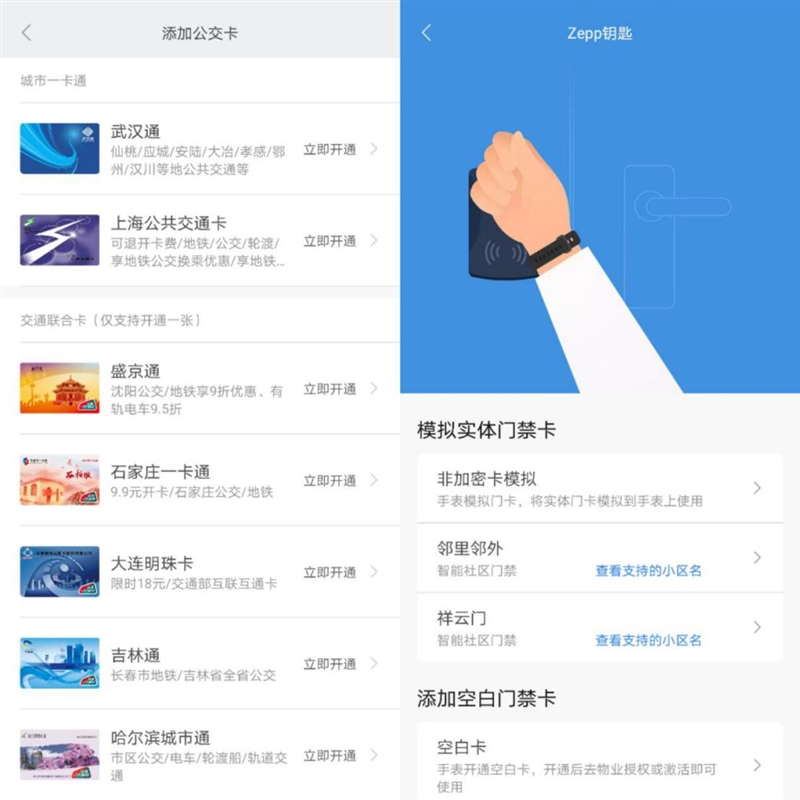Go back from the 添加公交卡 page
800x800 pixels.
(27, 33)
